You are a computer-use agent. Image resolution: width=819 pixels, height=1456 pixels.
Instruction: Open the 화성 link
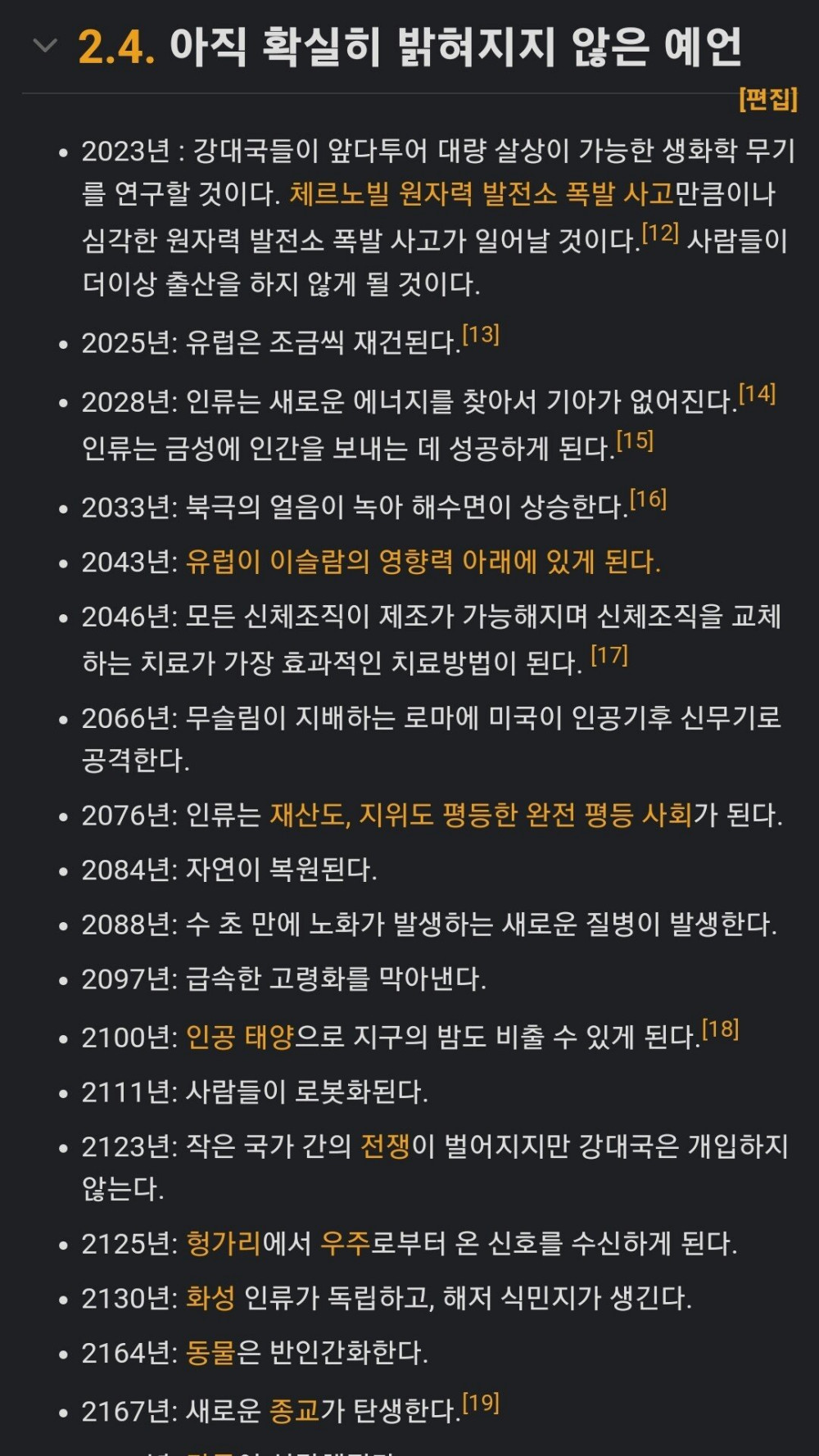210,1298
